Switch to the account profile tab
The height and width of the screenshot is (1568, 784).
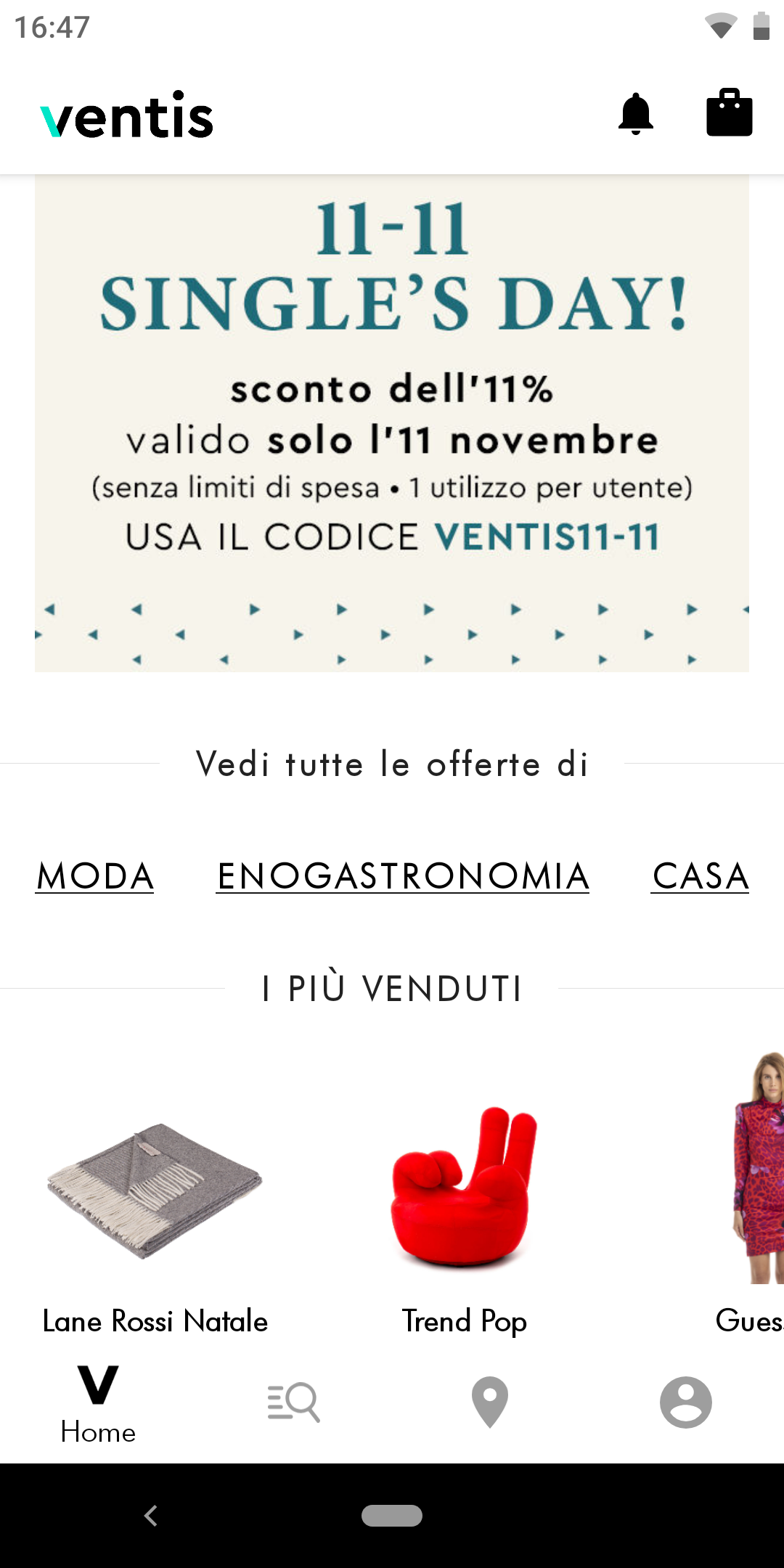point(685,1402)
